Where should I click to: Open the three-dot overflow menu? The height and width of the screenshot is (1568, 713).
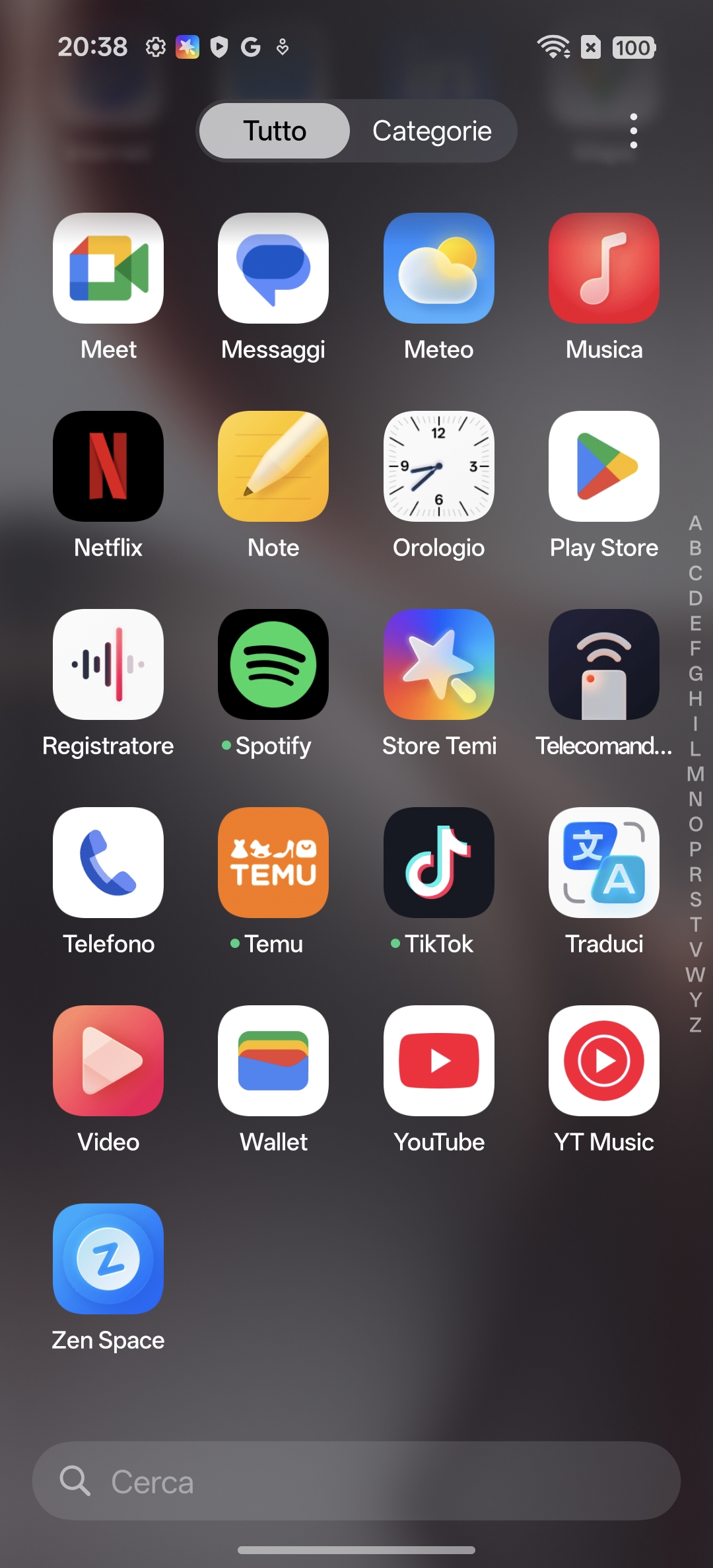tap(633, 131)
